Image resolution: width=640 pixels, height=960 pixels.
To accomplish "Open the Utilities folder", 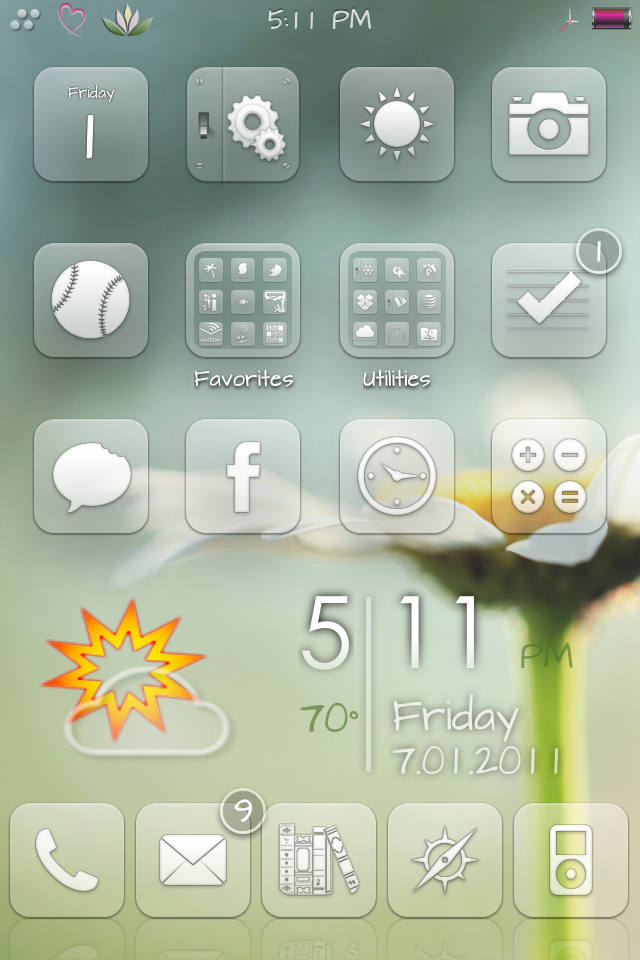I will coord(397,300).
